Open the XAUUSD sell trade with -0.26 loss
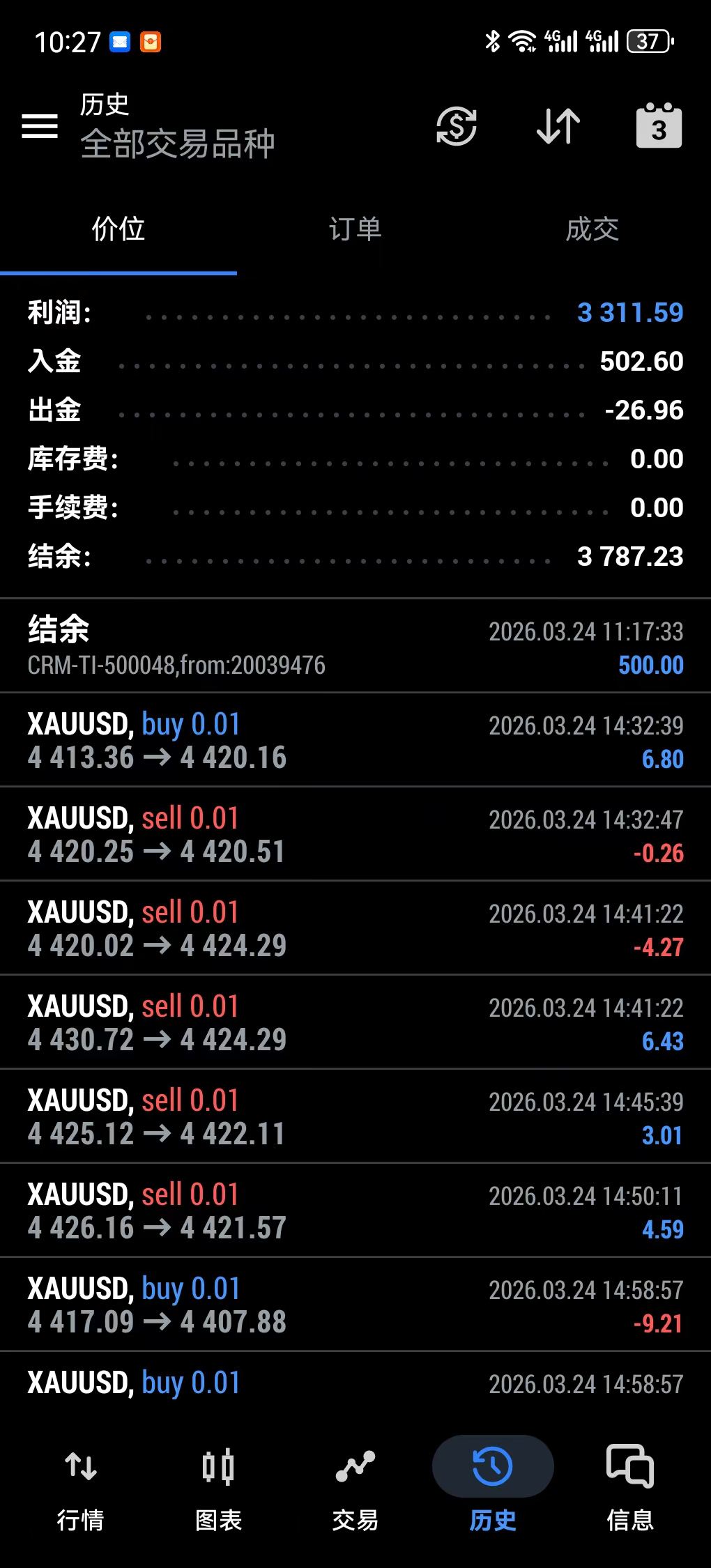711x1568 pixels. coord(355,834)
